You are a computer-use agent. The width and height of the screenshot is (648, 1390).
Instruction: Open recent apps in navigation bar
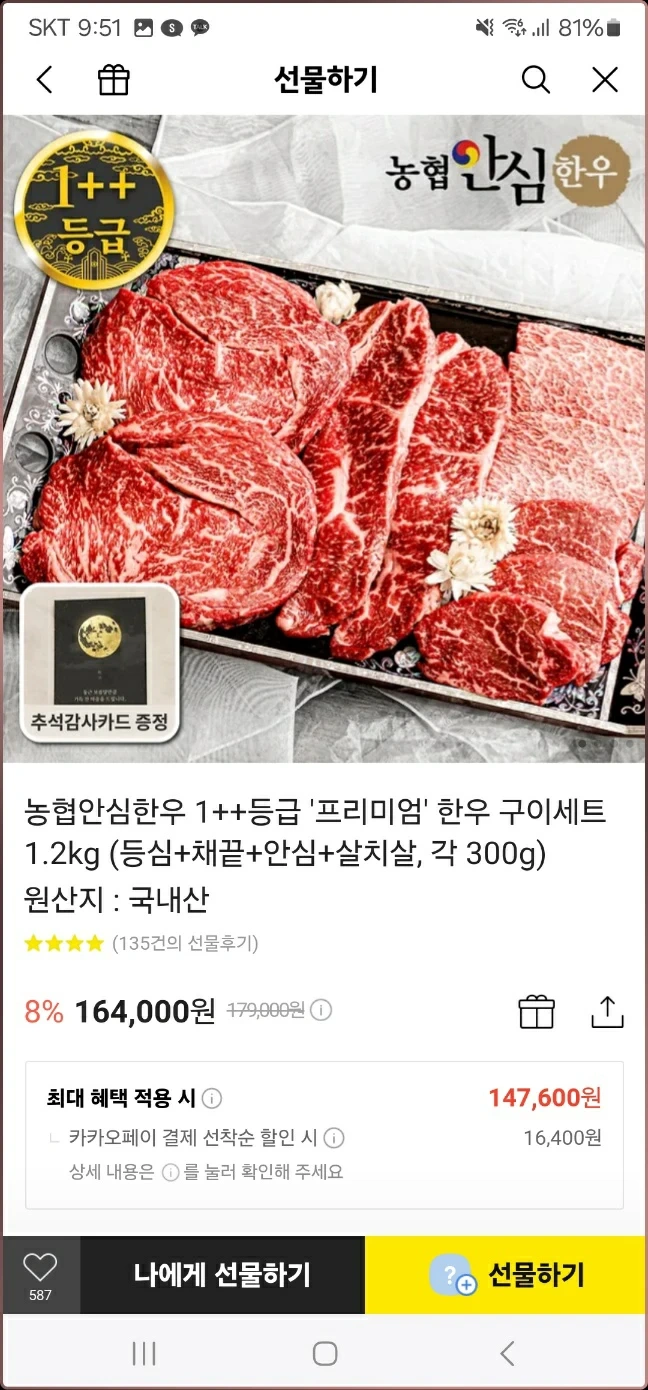point(144,1353)
